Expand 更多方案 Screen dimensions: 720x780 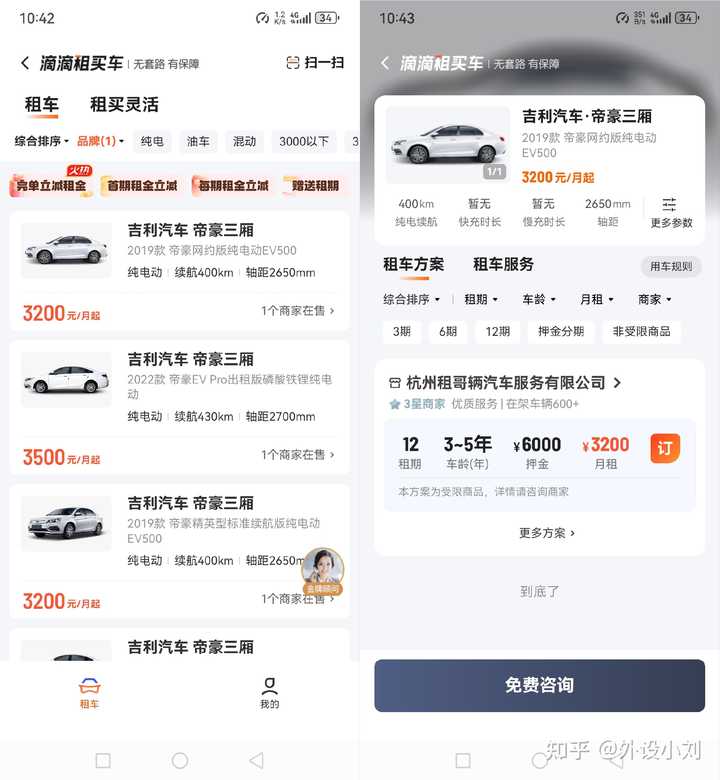click(546, 533)
